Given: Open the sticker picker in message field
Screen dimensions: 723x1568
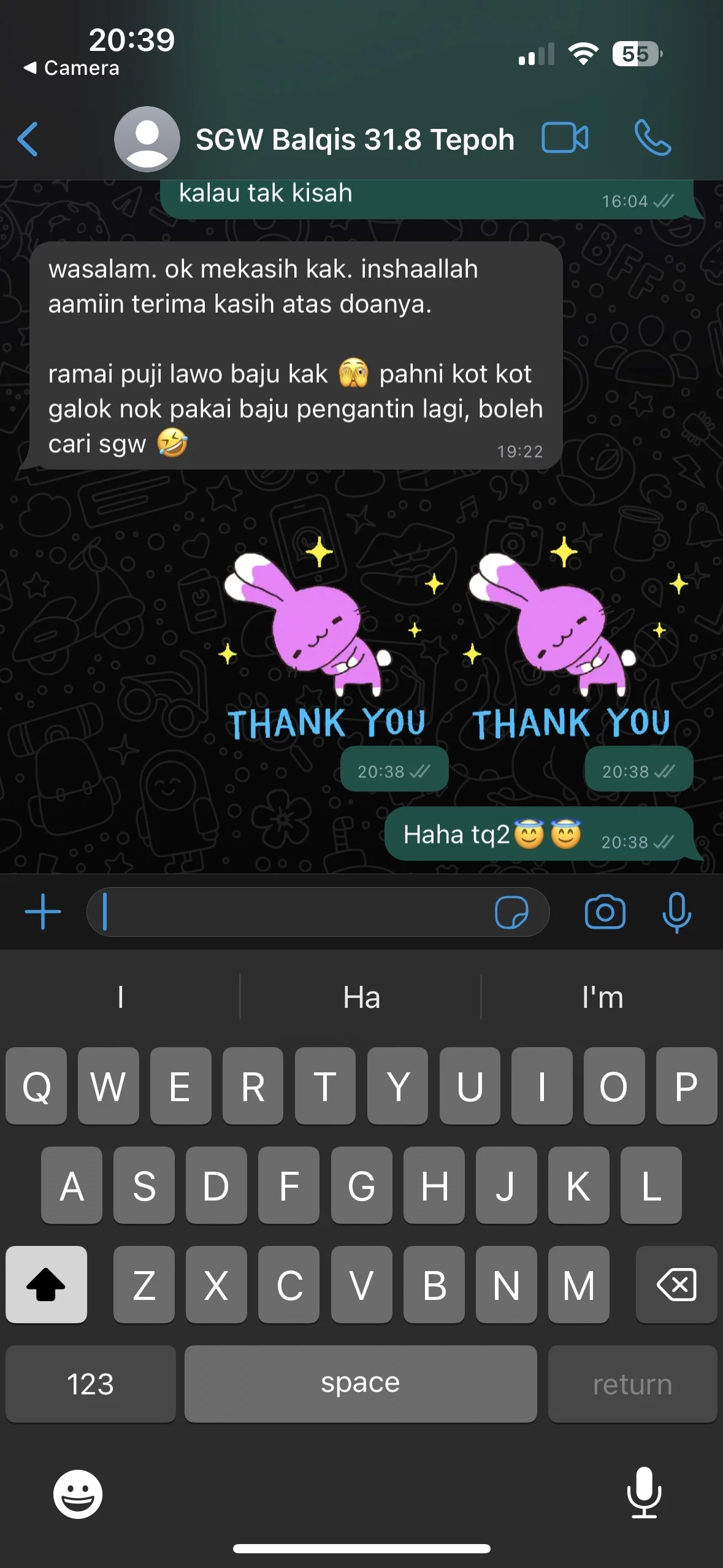Looking at the screenshot, I should (511, 913).
